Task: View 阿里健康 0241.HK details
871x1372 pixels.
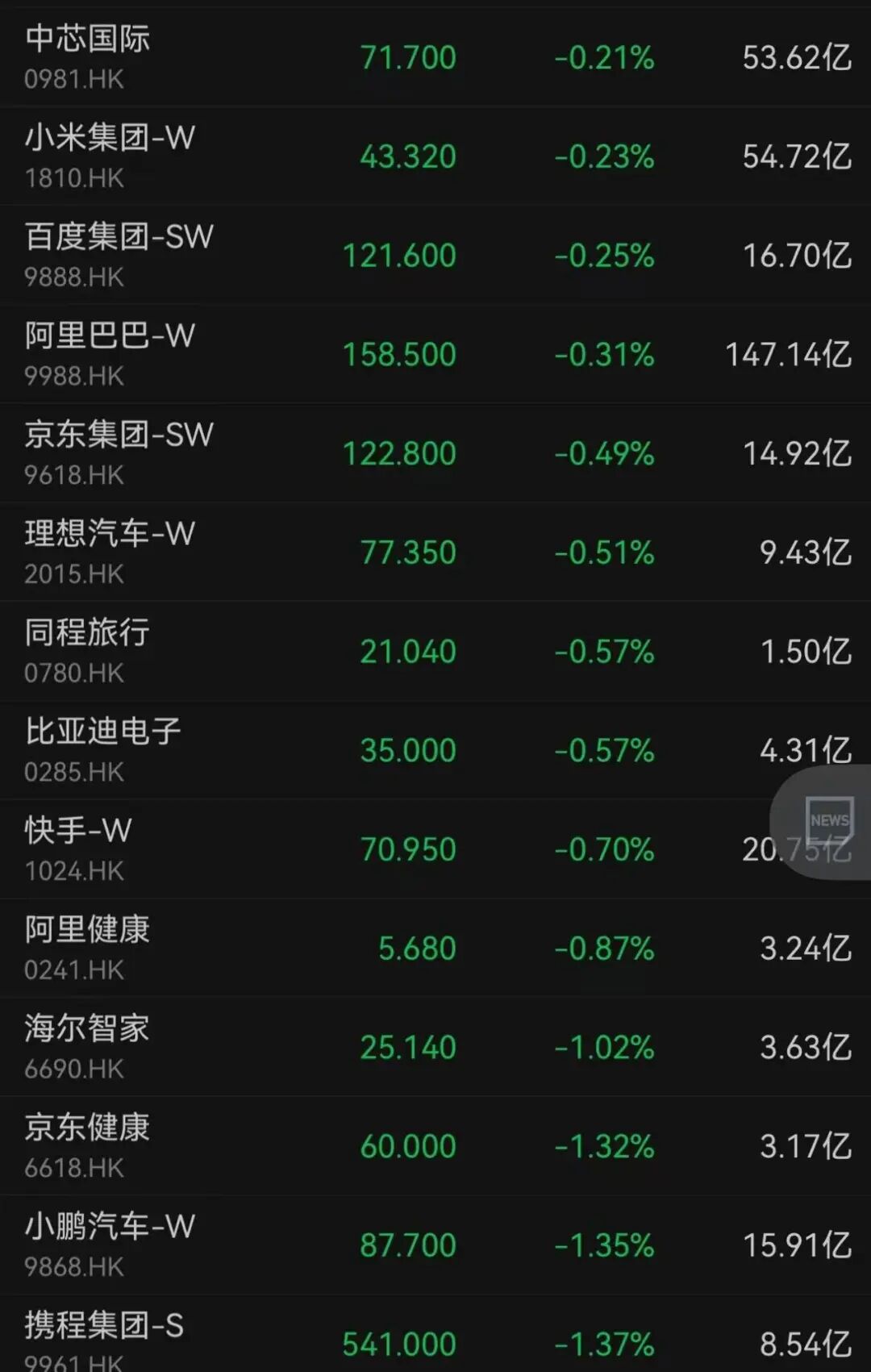Action: (87, 949)
